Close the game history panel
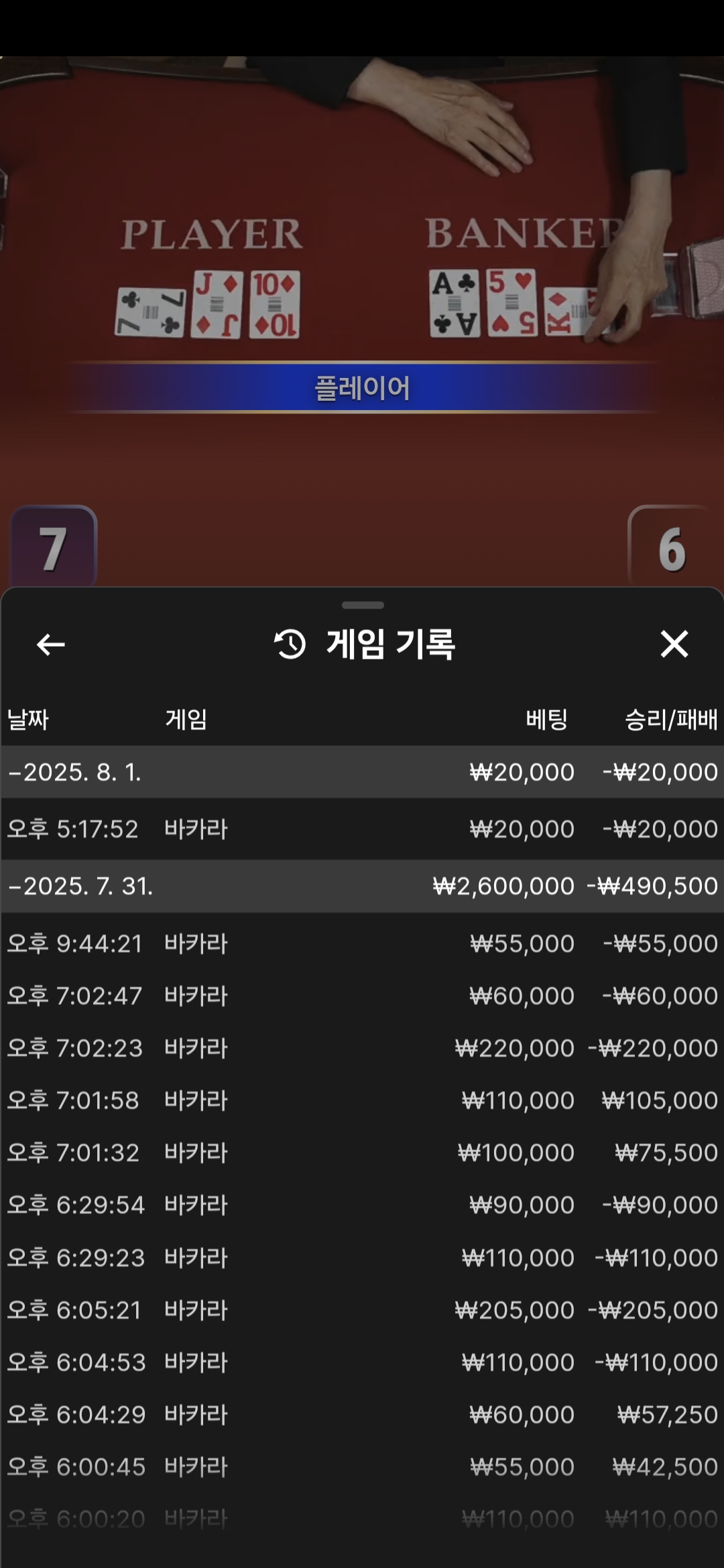The height and width of the screenshot is (1568, 724). pyautogui.click(x=674, y=644)
